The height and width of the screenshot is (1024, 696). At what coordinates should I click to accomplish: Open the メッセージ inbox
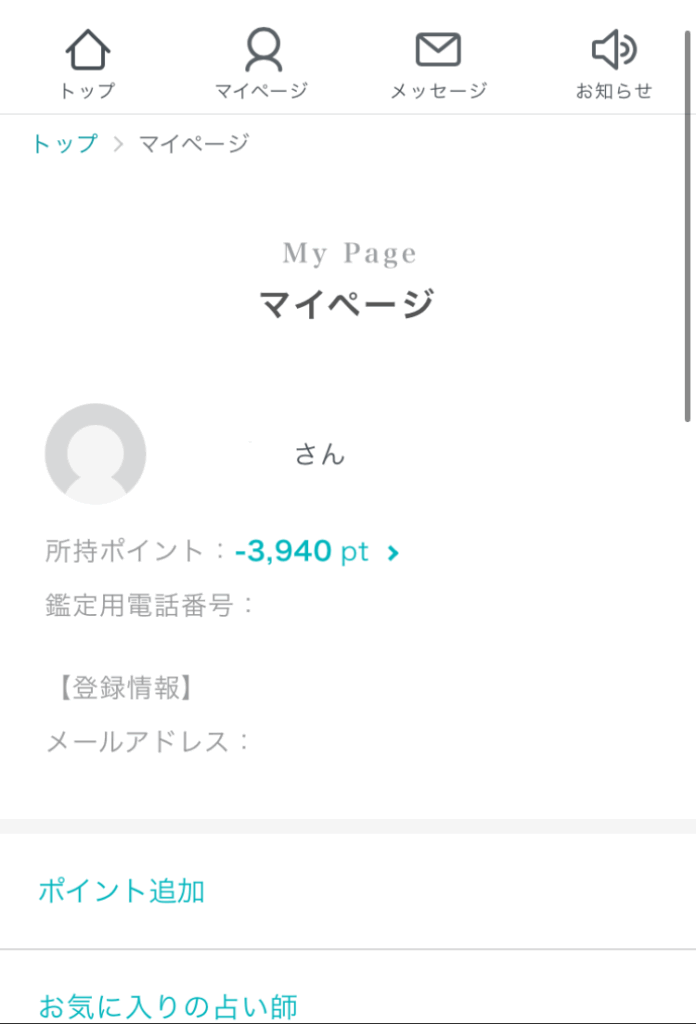[438, 63]
